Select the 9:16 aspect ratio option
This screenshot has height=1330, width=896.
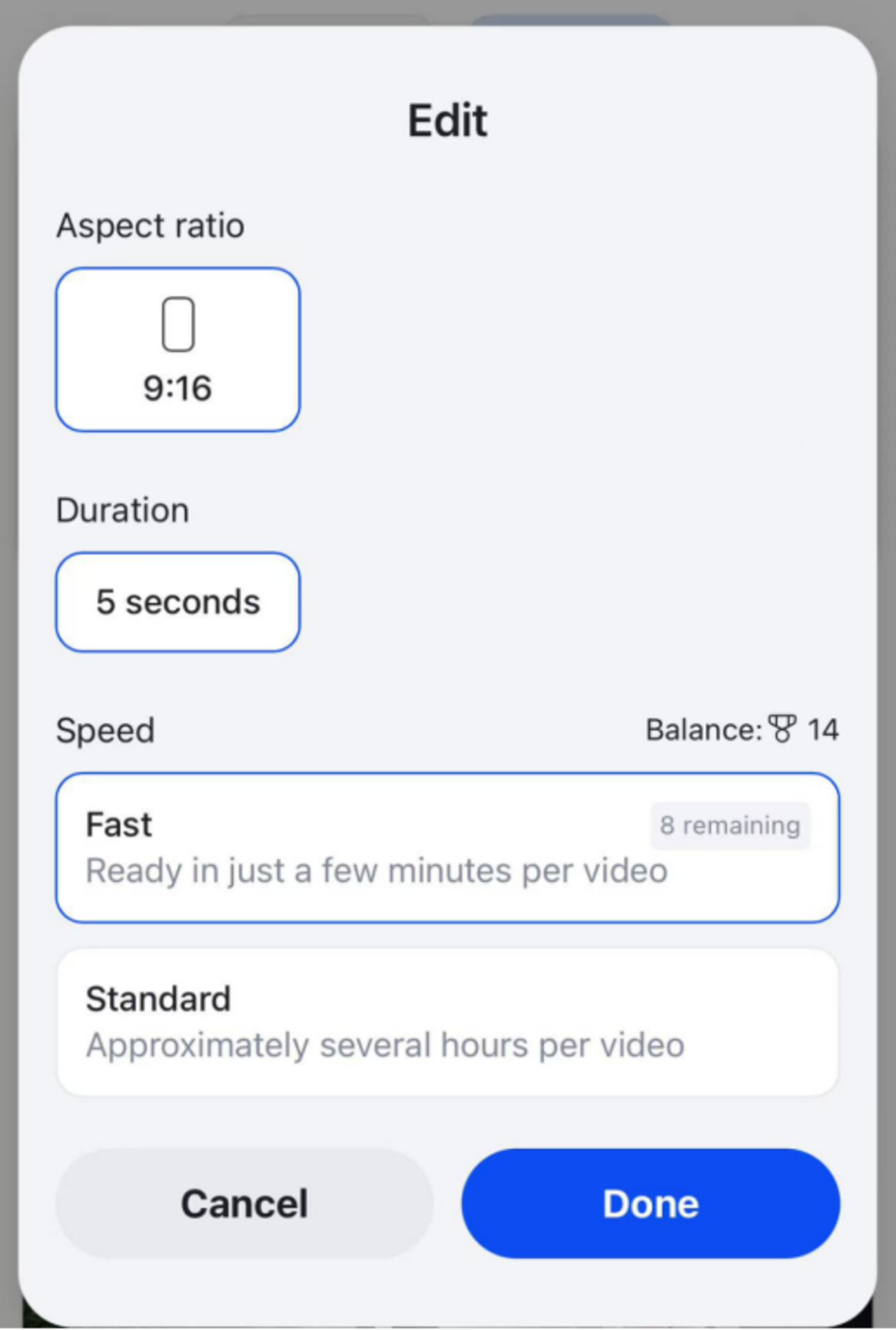178,349
